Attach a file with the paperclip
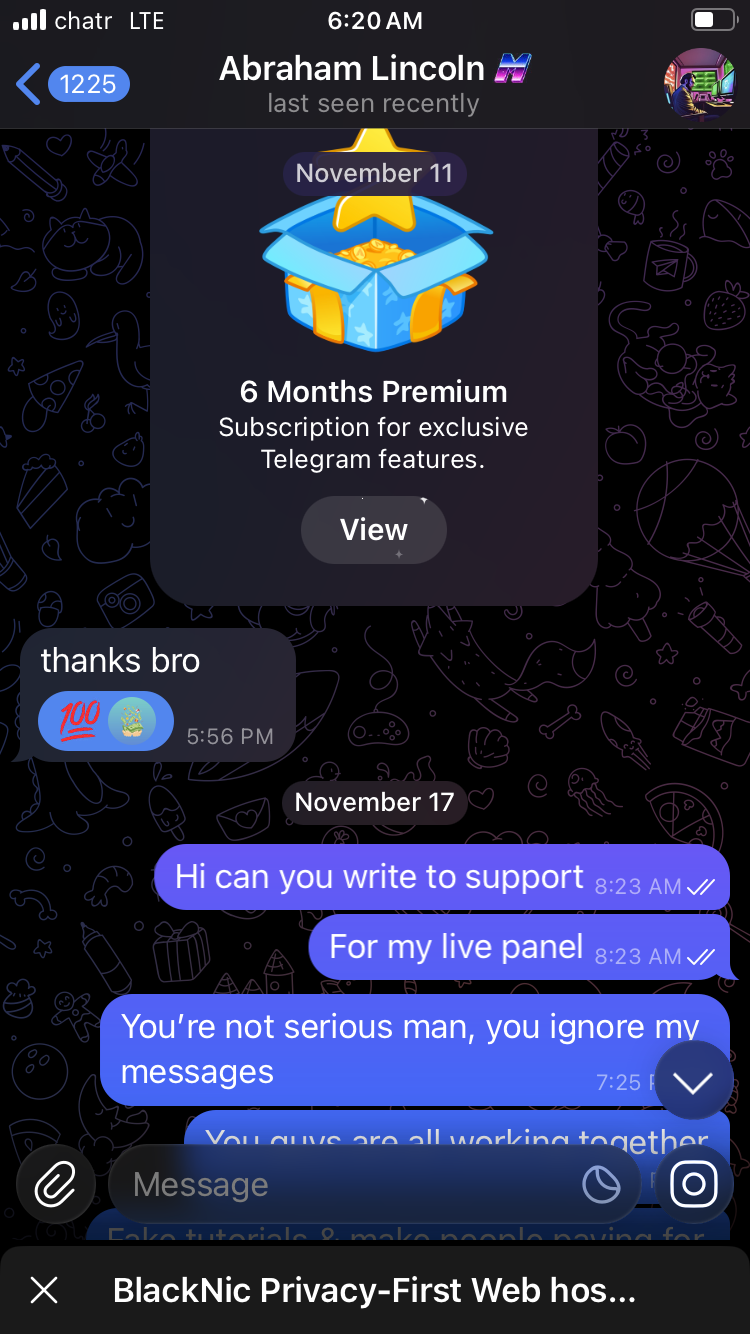The height and width of the screenshot is (1334, 750). (56, 1185)
